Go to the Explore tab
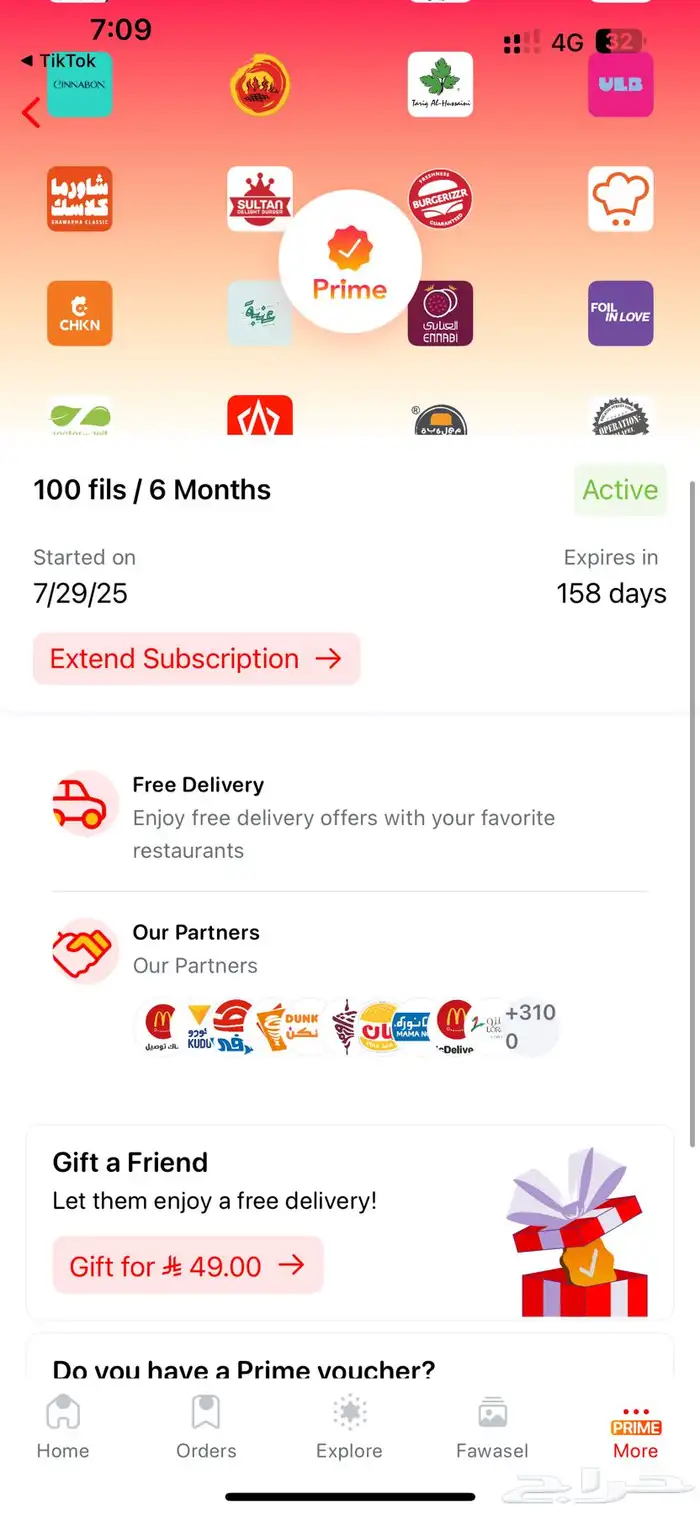700x1514 pixels. click(x=349, y=1428)
